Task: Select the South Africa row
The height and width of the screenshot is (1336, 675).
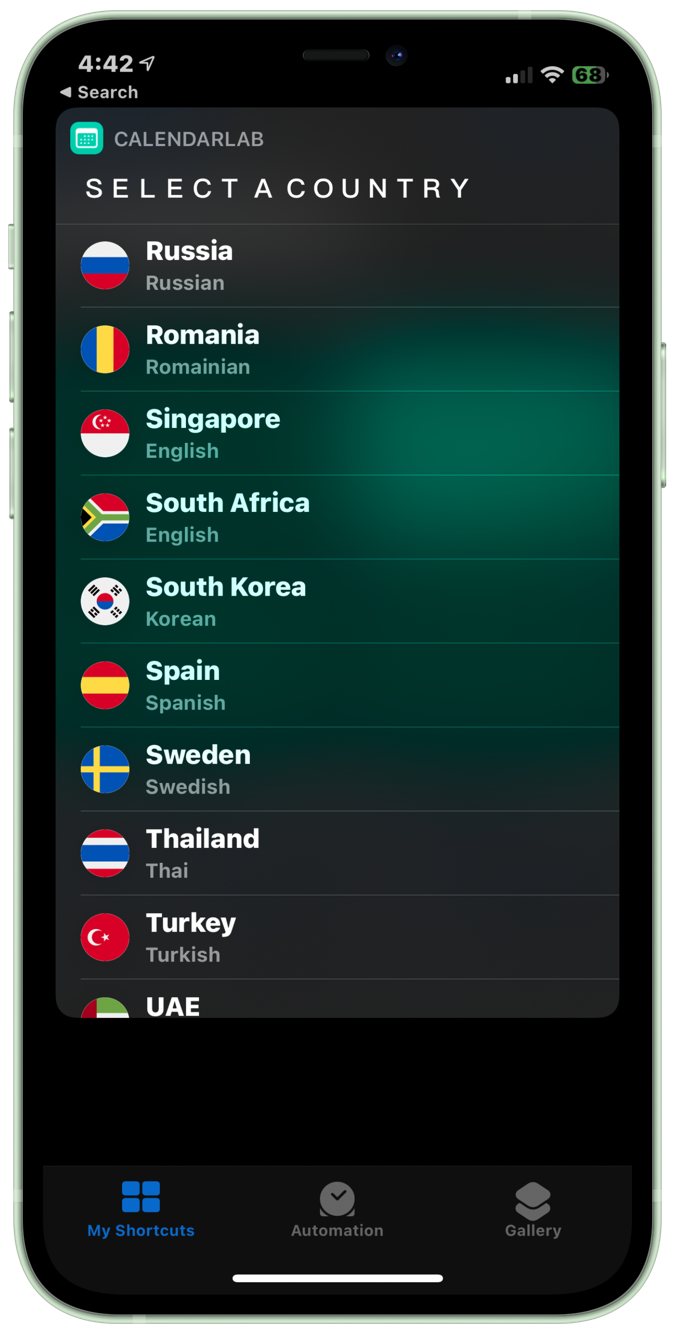Action: click(336, 517)
